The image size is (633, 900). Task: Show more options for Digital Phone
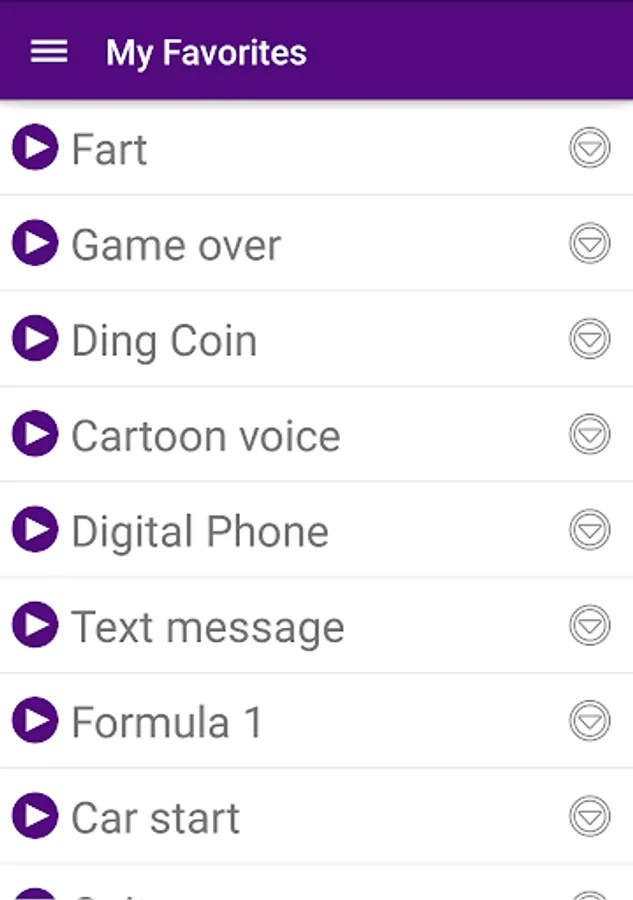pyautogui.click(x=590, y=530)
